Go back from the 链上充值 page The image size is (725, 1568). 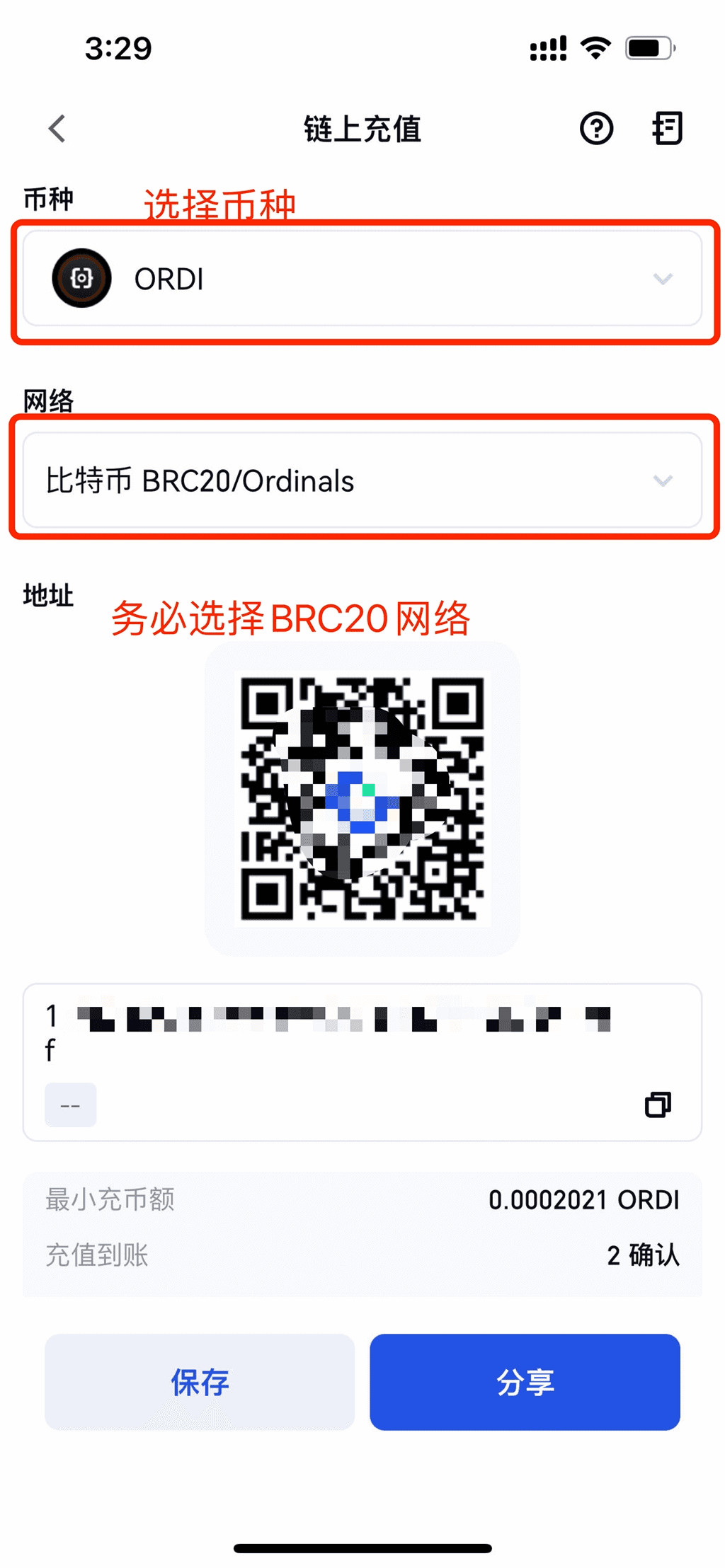coord(57,129)
